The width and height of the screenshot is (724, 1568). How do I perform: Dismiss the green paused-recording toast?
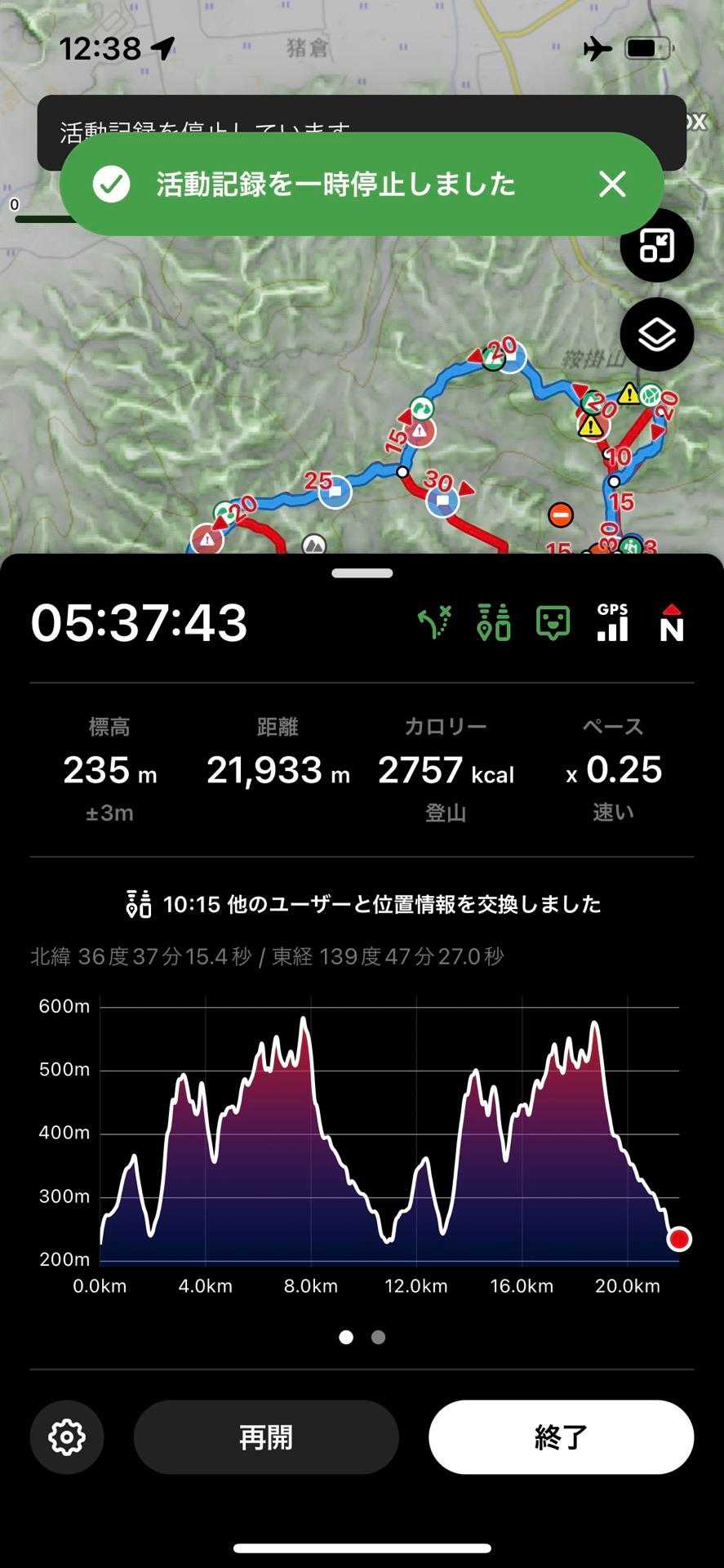(612, 185)
